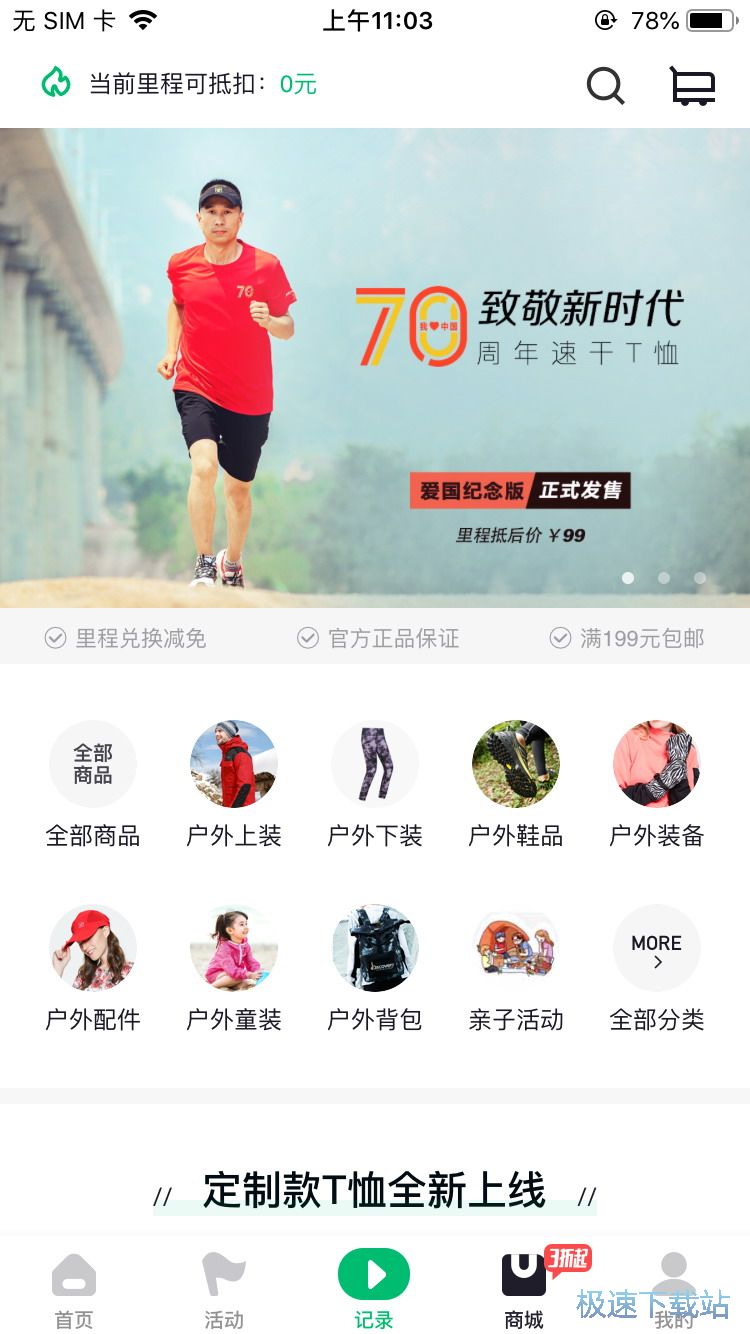
Task: Open the shopping cart
Action: click(692, 86)
